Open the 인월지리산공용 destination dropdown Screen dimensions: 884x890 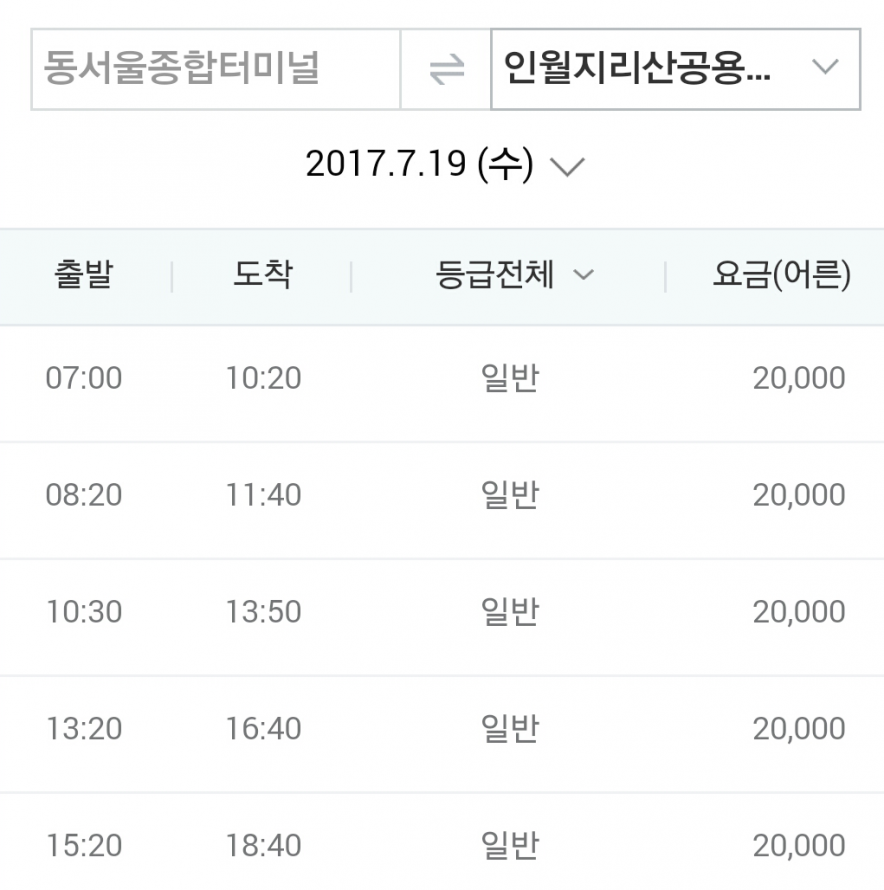(x=675, y=69)
